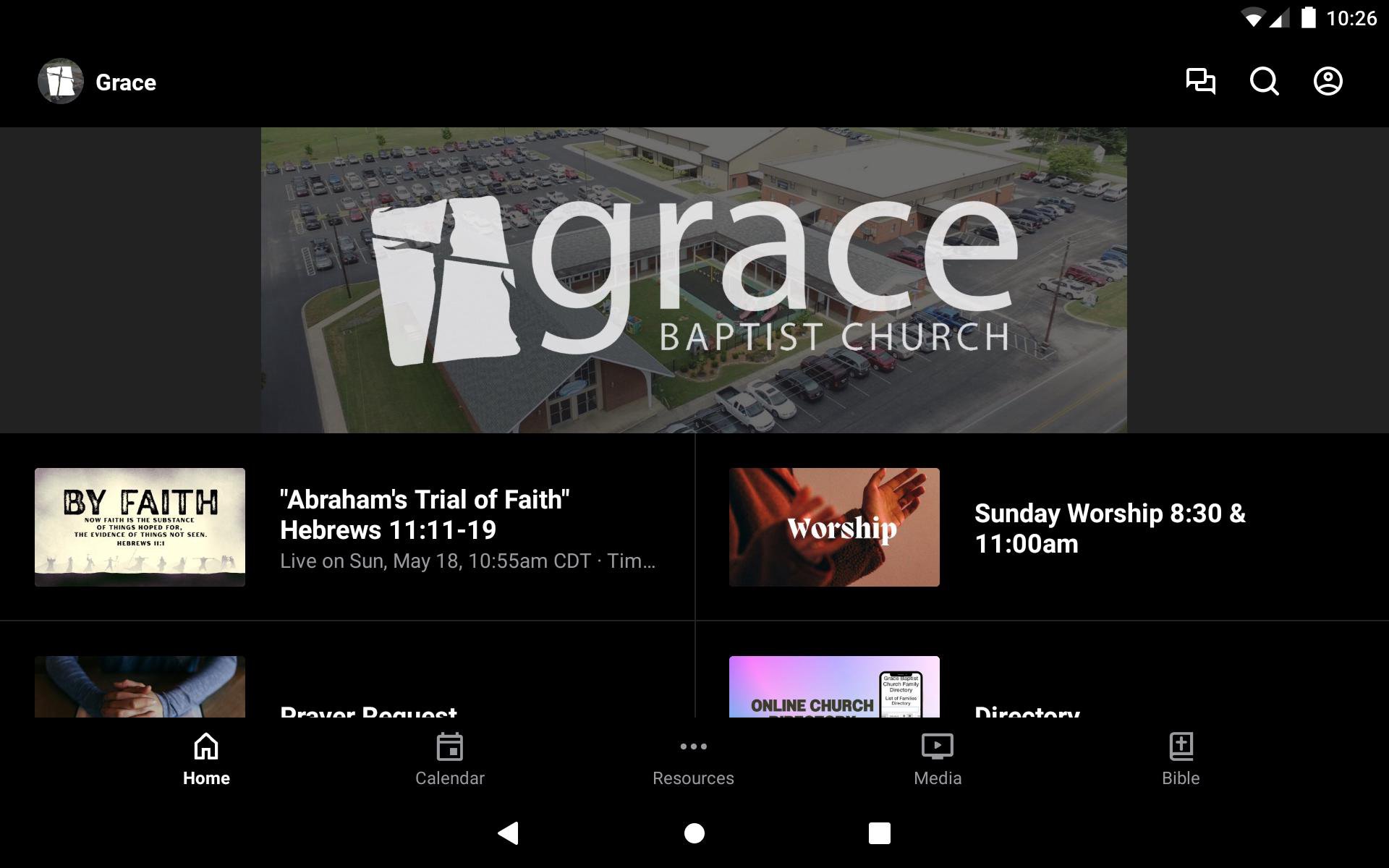Switch to the Calendar tab

(449, 759)
